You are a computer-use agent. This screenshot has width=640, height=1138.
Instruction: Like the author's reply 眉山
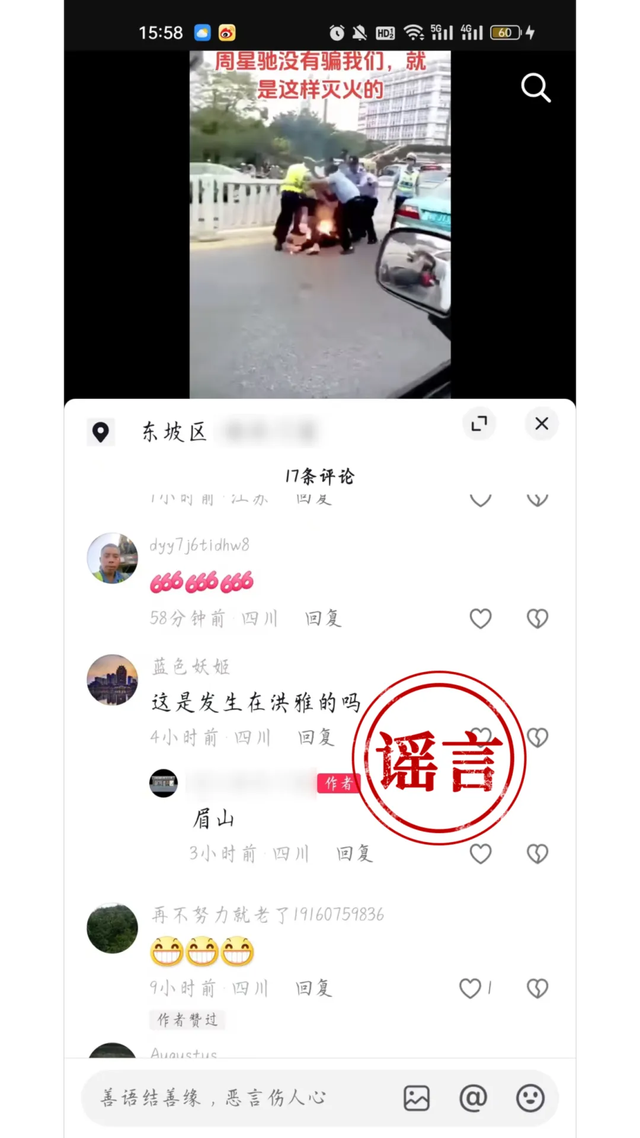click(481, 853)
